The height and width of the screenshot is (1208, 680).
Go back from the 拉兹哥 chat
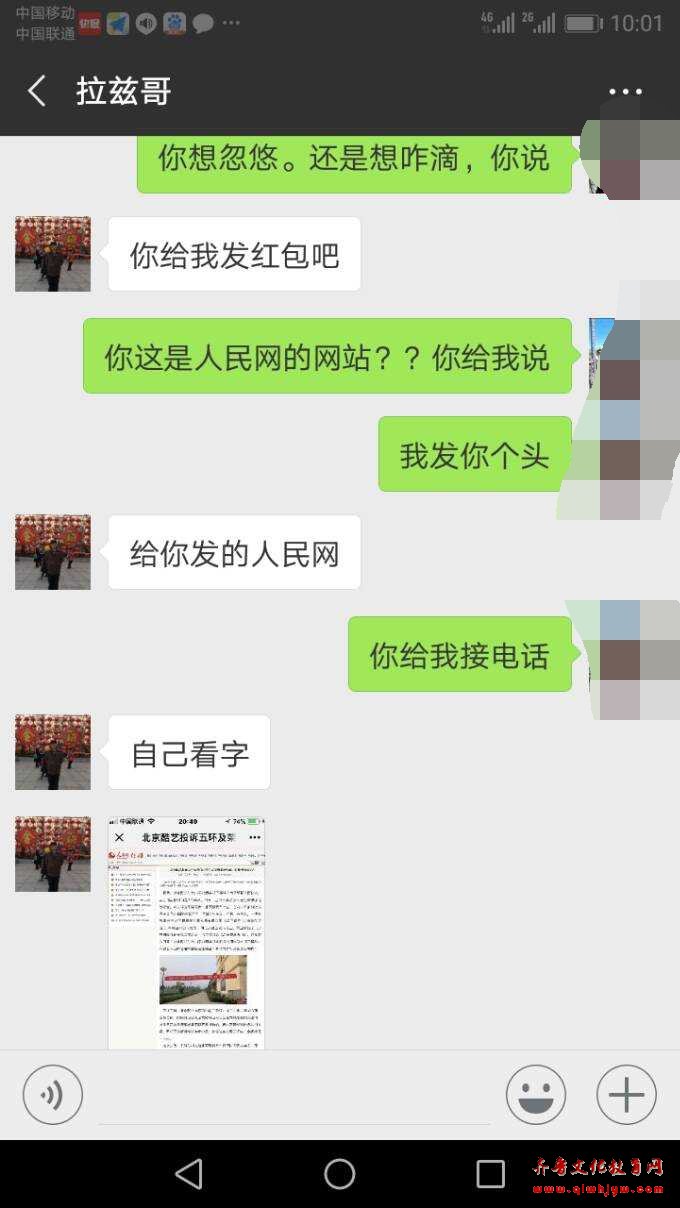point(37,92)
